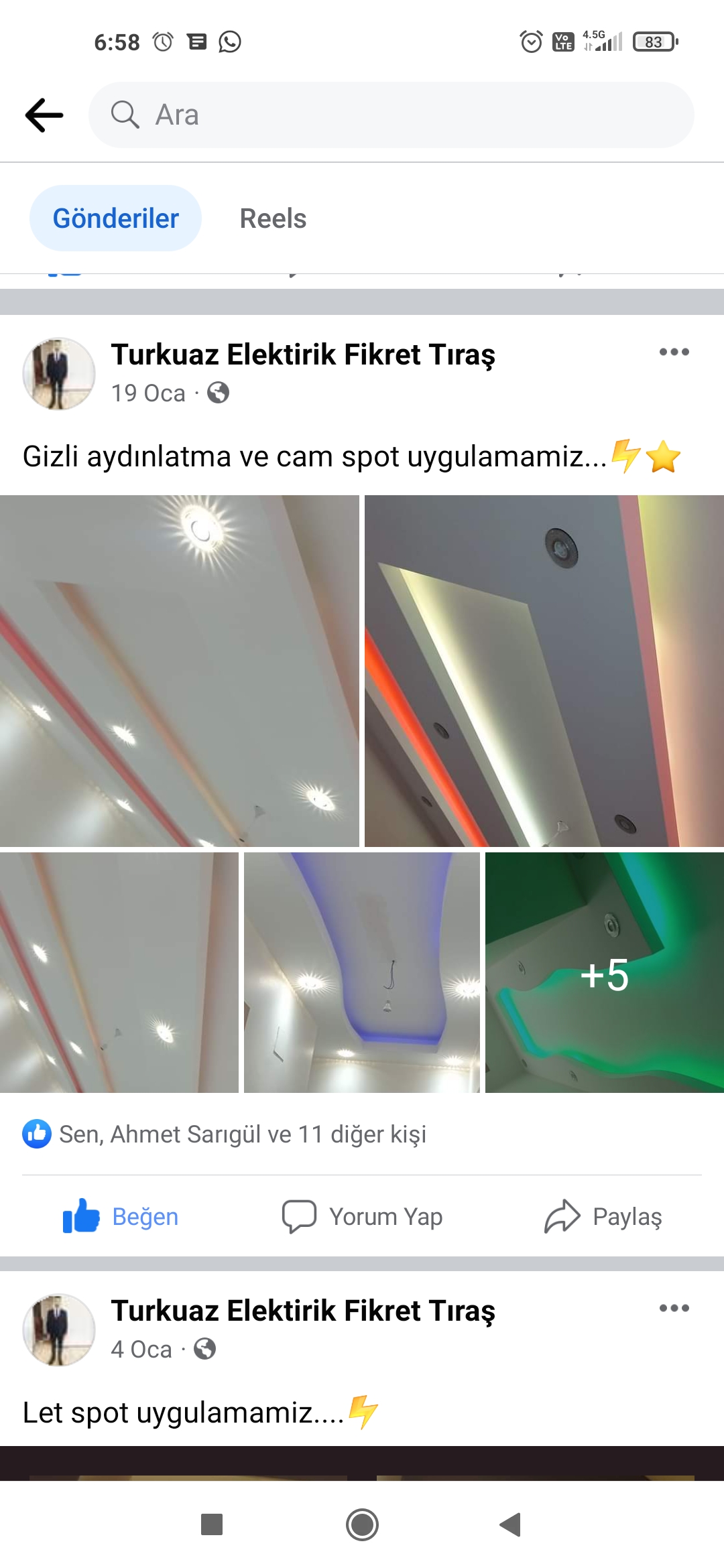Open the options menu on the 19 Oca post
The height and width of the screenshot is (1568, 724).
point(674,352)
